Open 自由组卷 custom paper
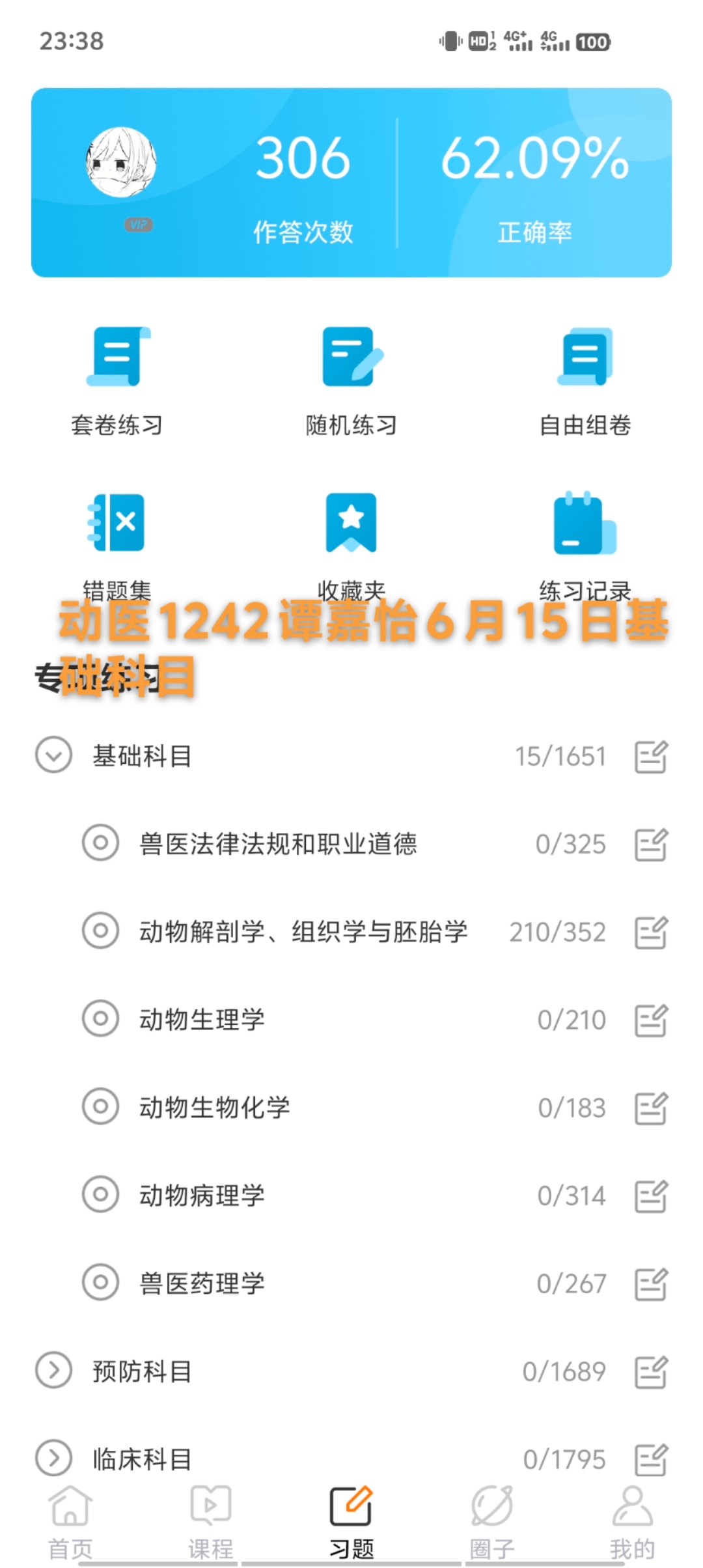The image size is (703, 1568). pyautogui.click(x=585, y=381)
